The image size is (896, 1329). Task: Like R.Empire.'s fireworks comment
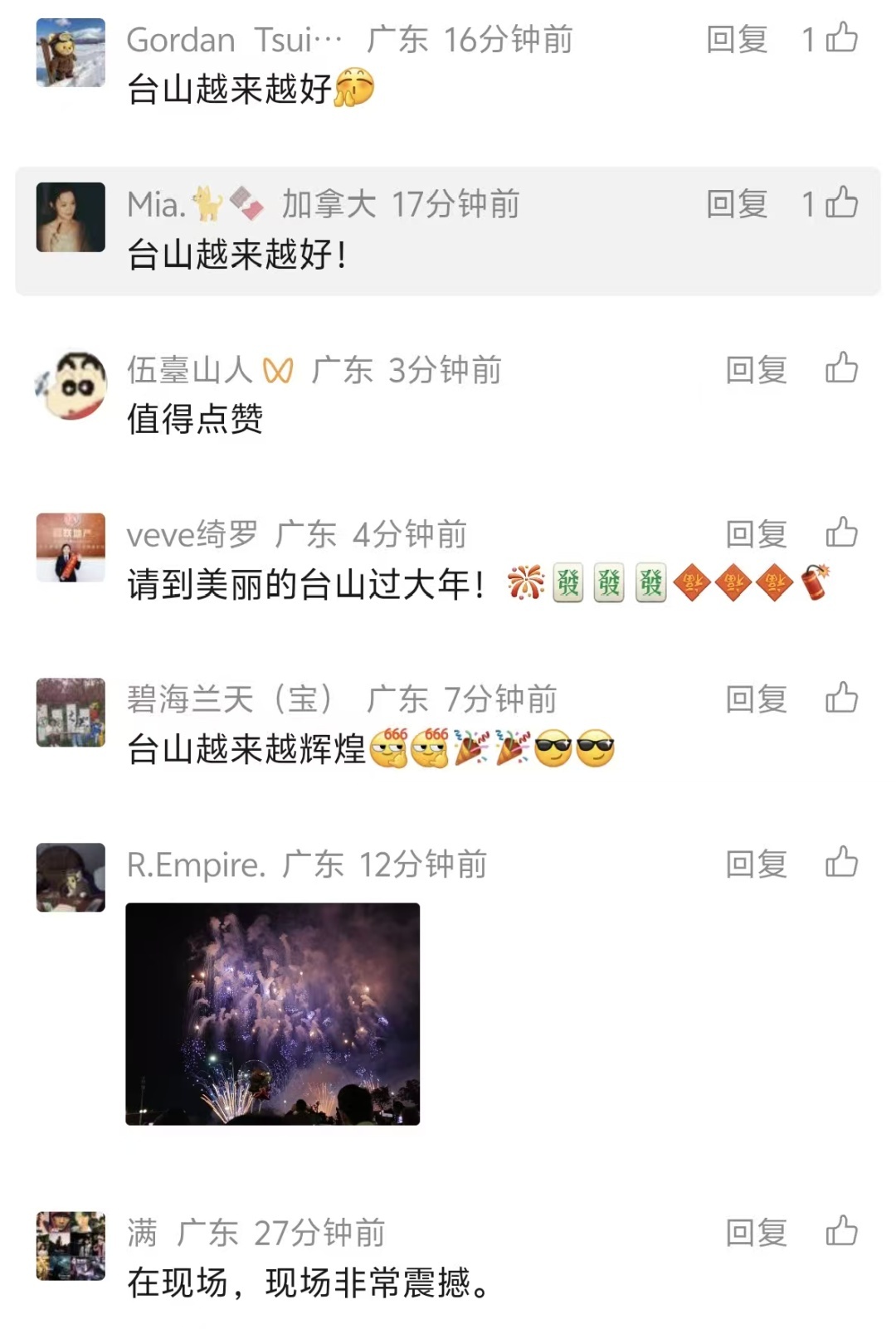(x=841, y=863)
